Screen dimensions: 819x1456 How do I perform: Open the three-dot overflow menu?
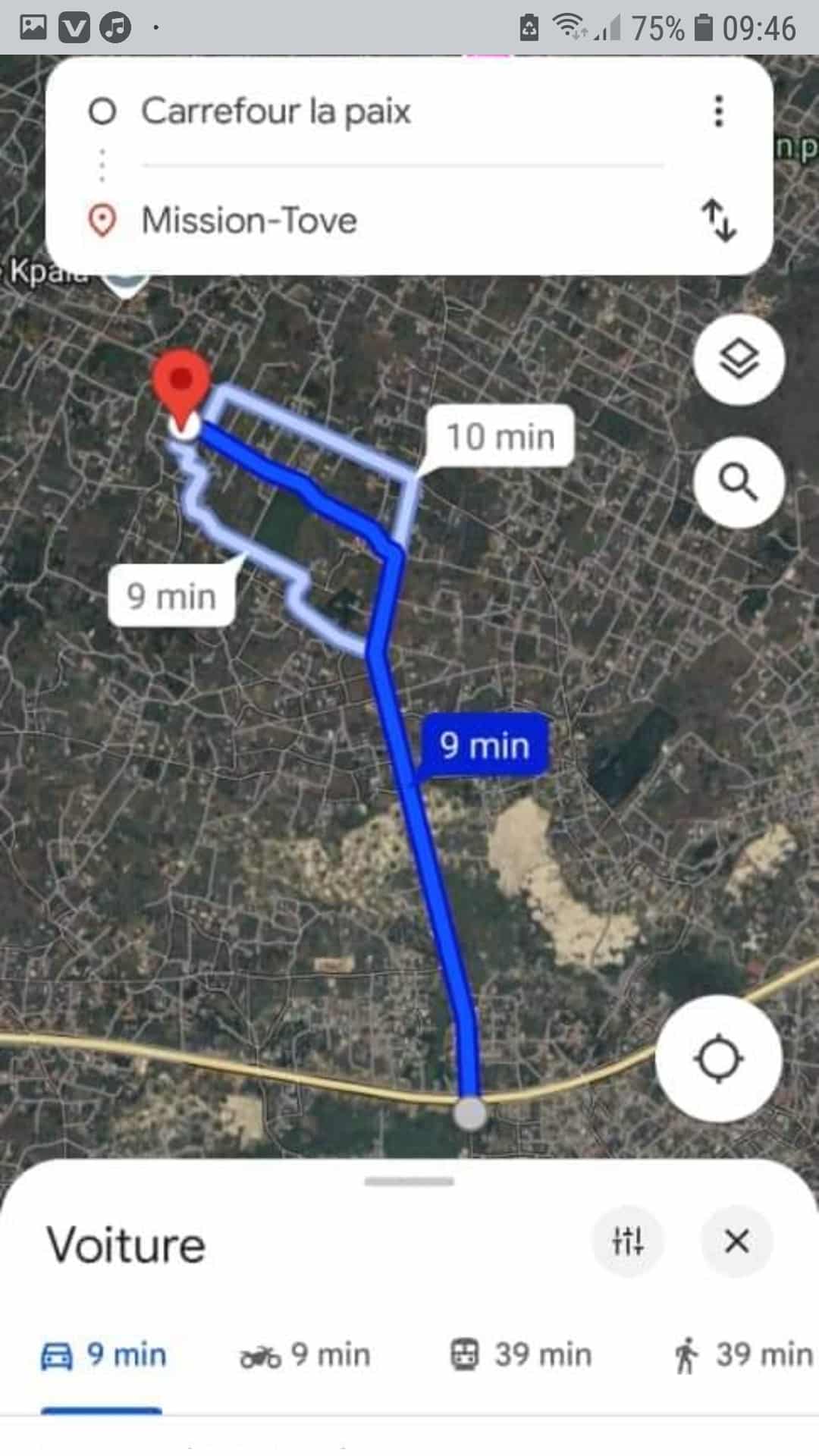pyautogui.click(x=718, y=111)
